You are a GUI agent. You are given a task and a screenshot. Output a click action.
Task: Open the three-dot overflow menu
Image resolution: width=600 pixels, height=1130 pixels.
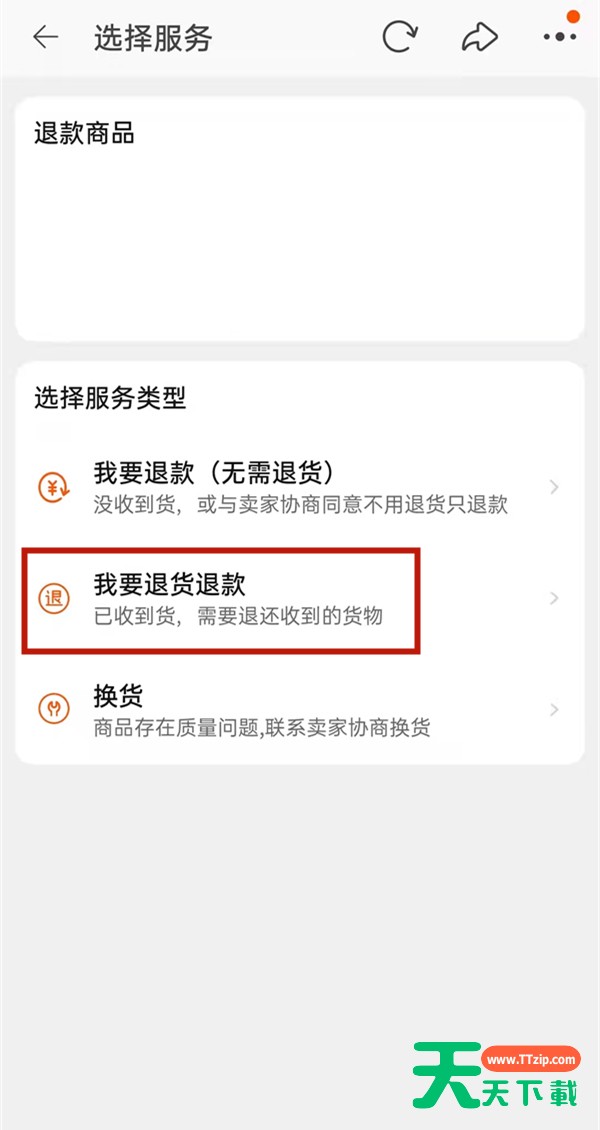tap(560, 37)
